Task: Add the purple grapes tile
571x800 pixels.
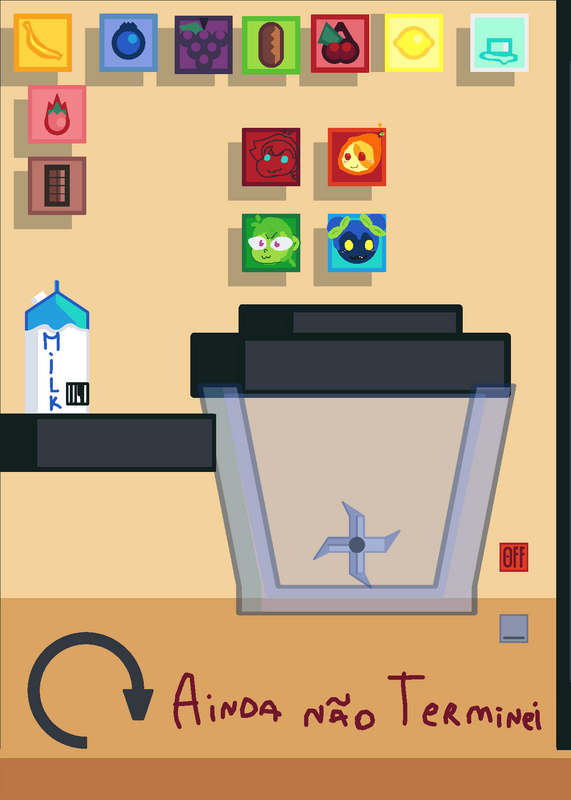Action: 204,45
